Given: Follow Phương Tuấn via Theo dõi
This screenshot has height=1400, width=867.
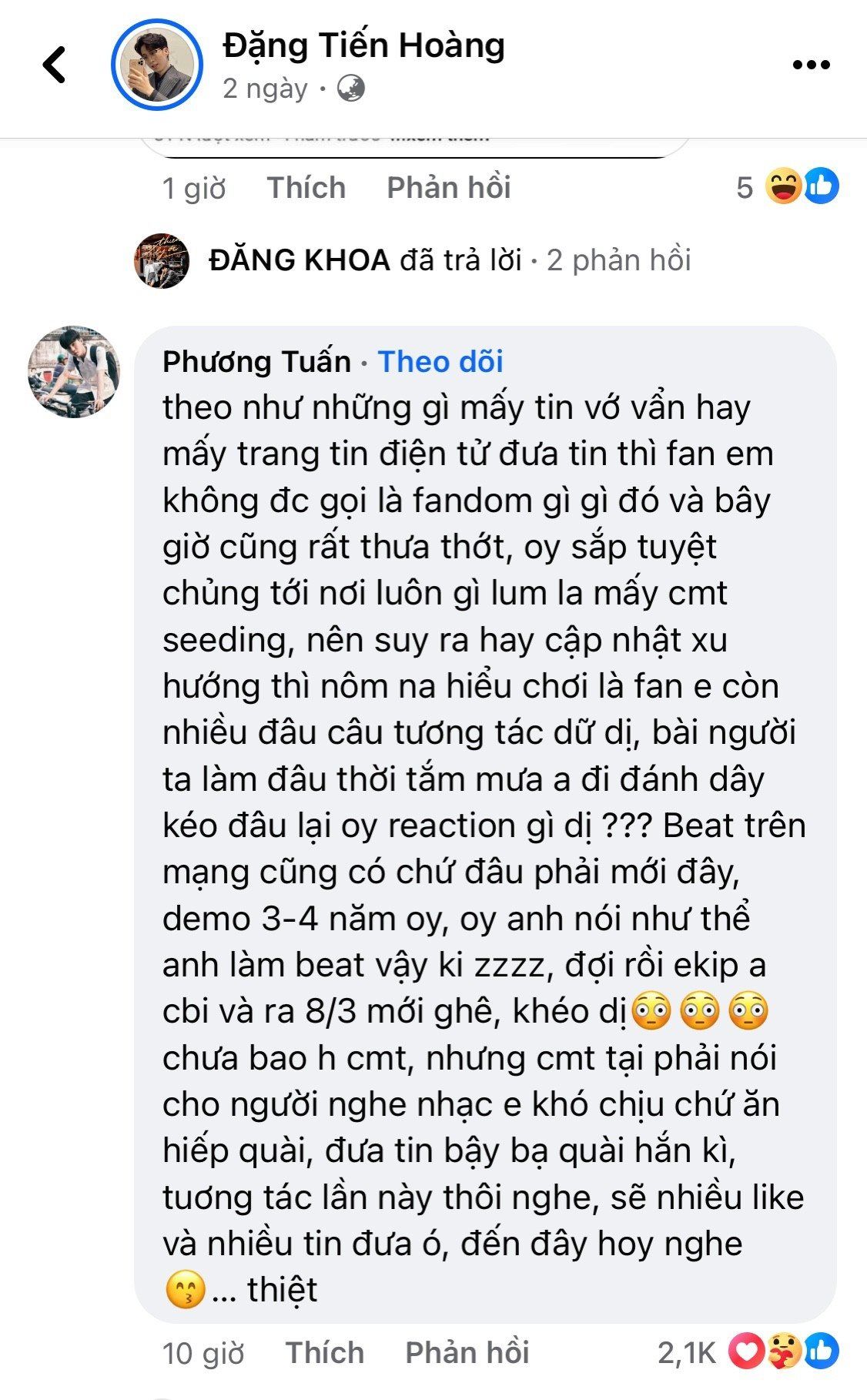Looking at the screenshot, I should [440, 361].
